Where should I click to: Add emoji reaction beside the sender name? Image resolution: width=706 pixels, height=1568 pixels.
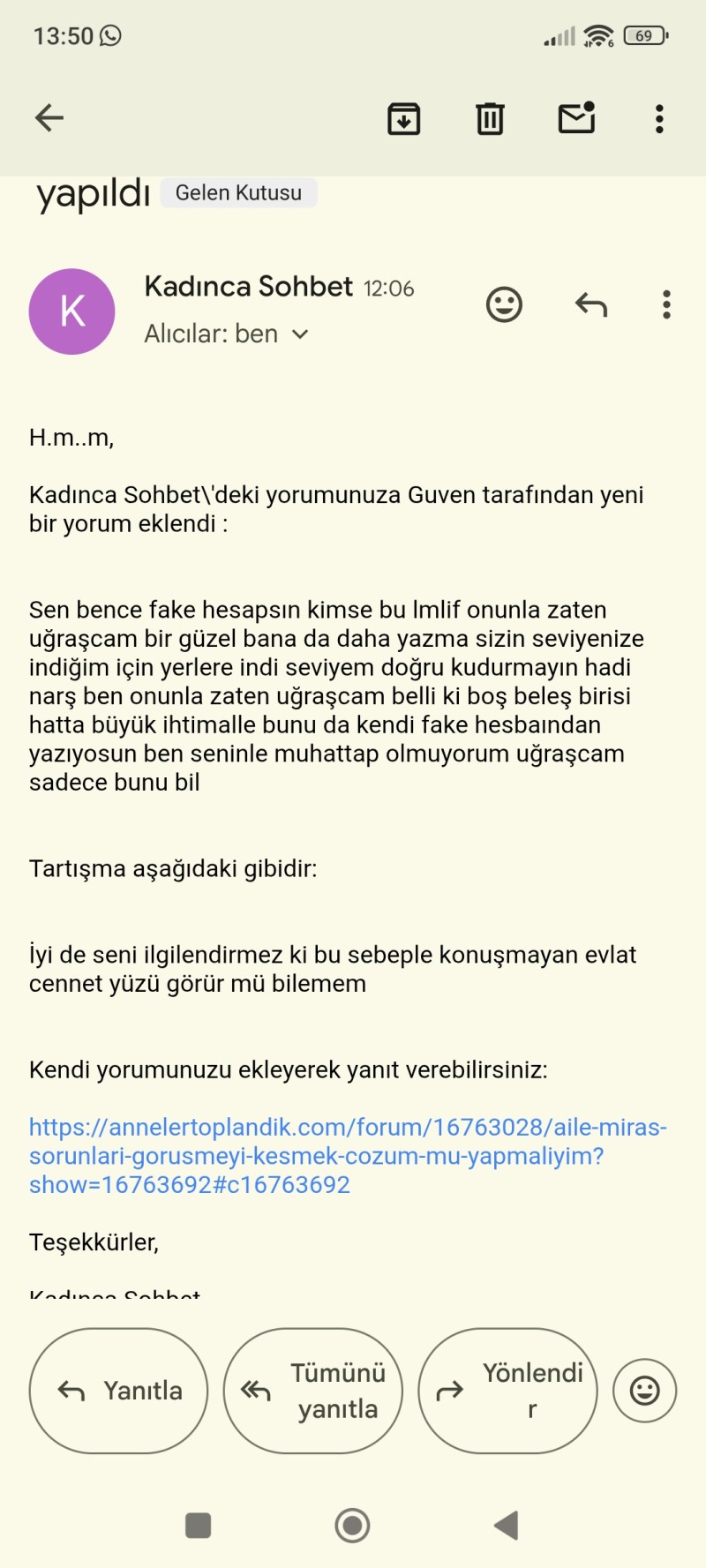click(504, 305)
